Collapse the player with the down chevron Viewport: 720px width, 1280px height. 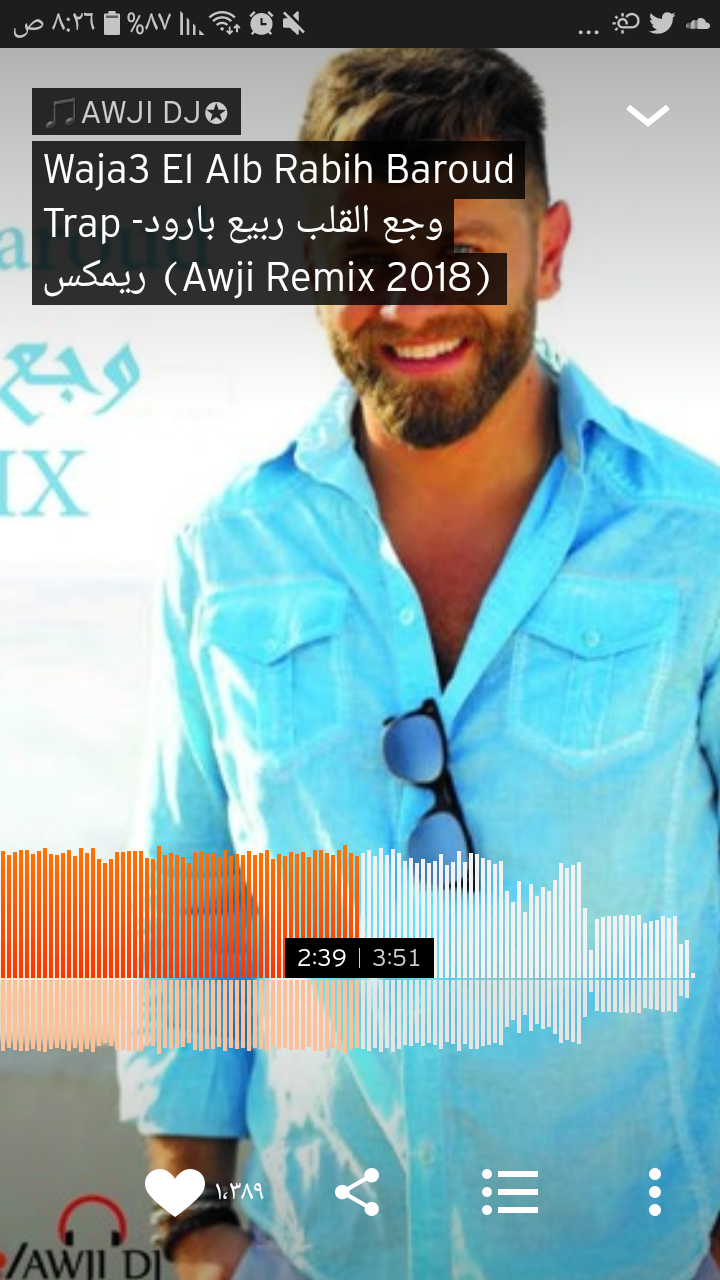[x=647, y=116]
